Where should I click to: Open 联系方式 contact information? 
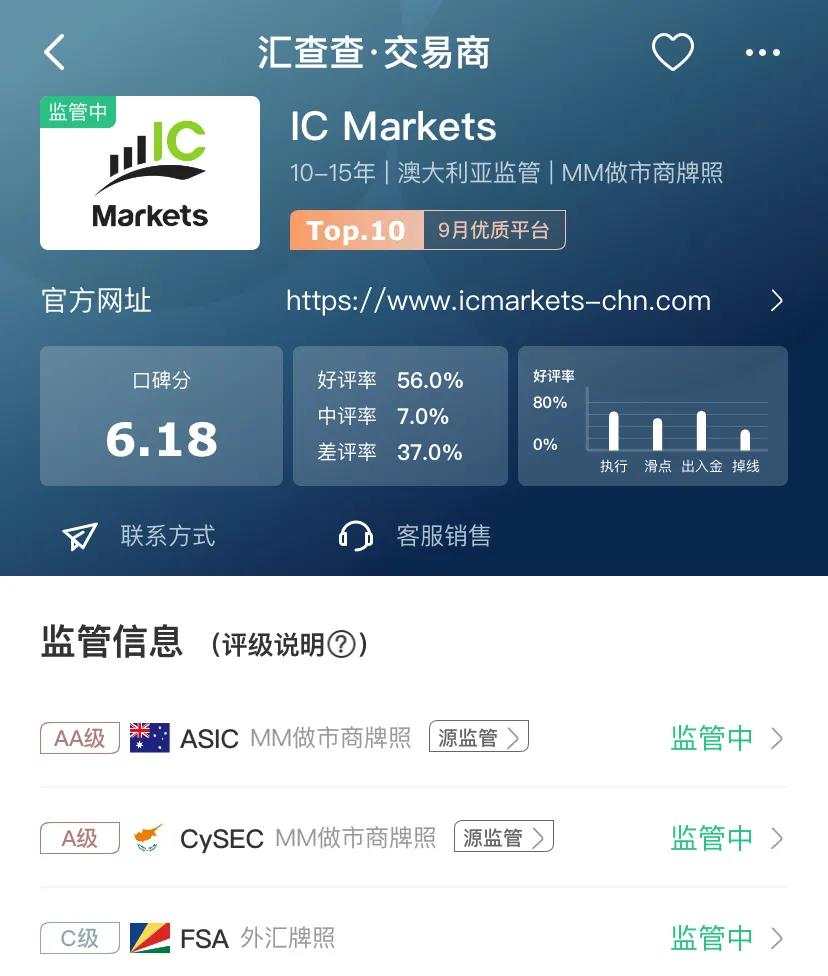pos(140,536)
